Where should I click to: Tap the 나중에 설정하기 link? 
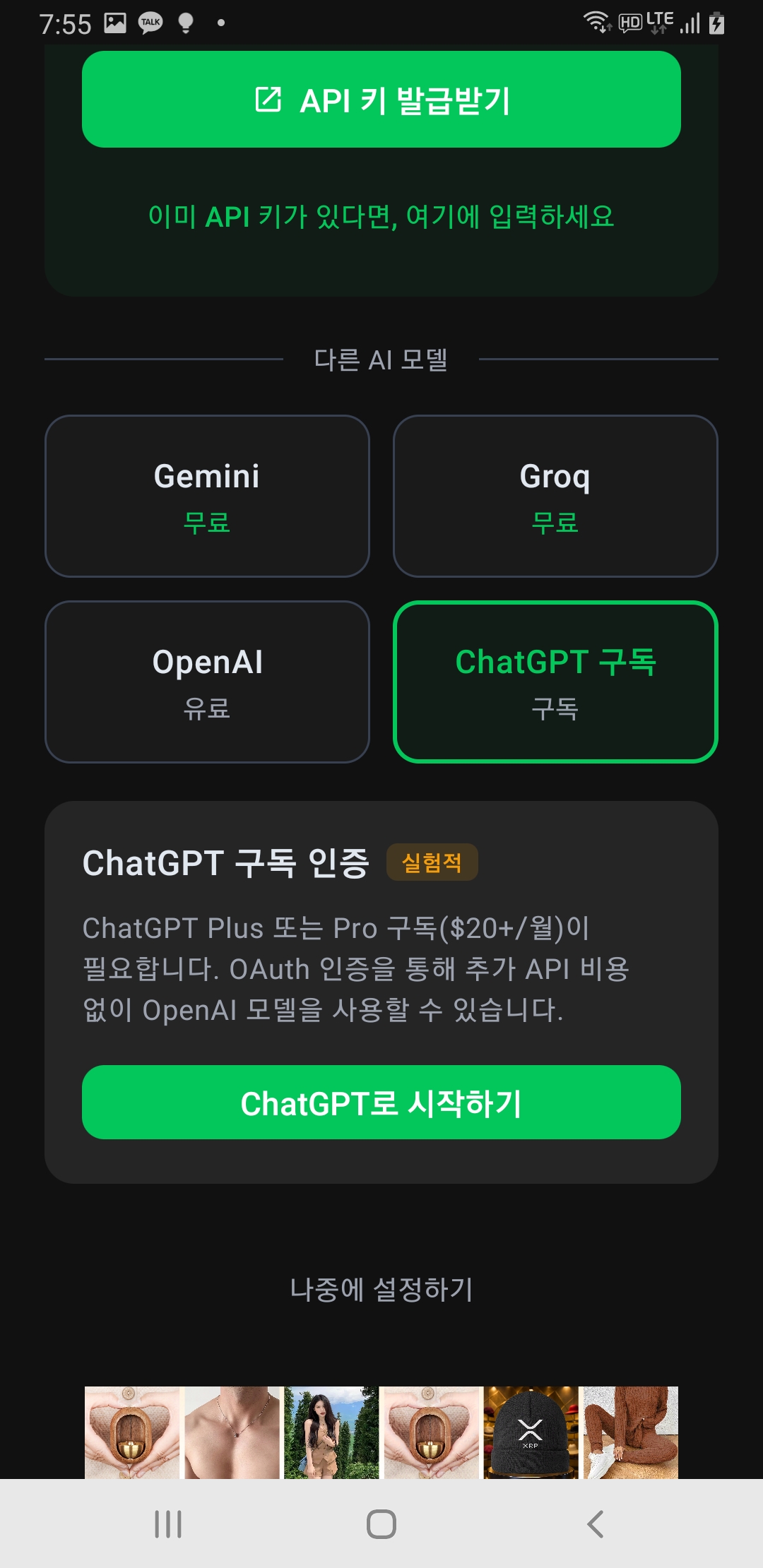[381, 1288]
